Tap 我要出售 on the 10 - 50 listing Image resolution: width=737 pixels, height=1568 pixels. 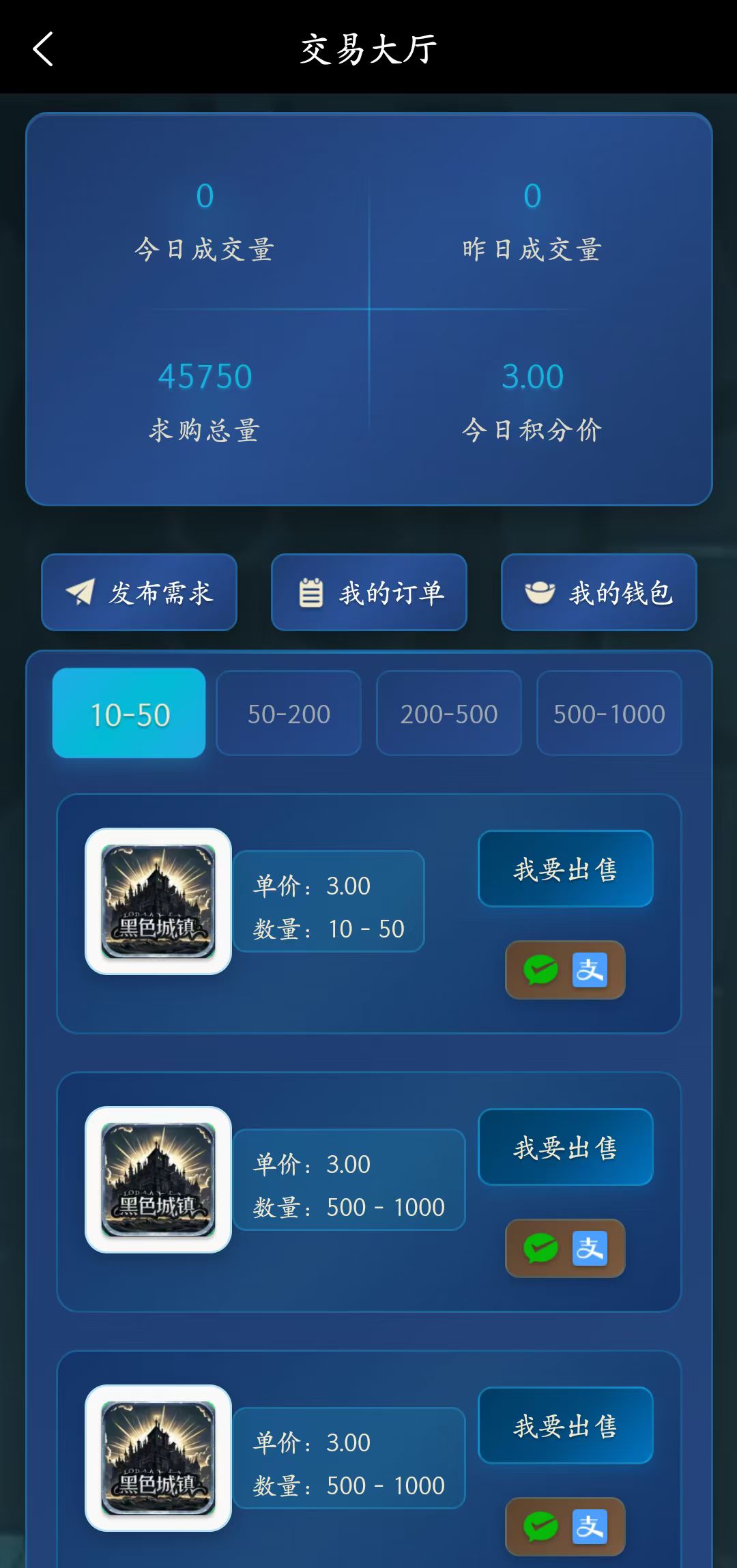click(566, 869)
